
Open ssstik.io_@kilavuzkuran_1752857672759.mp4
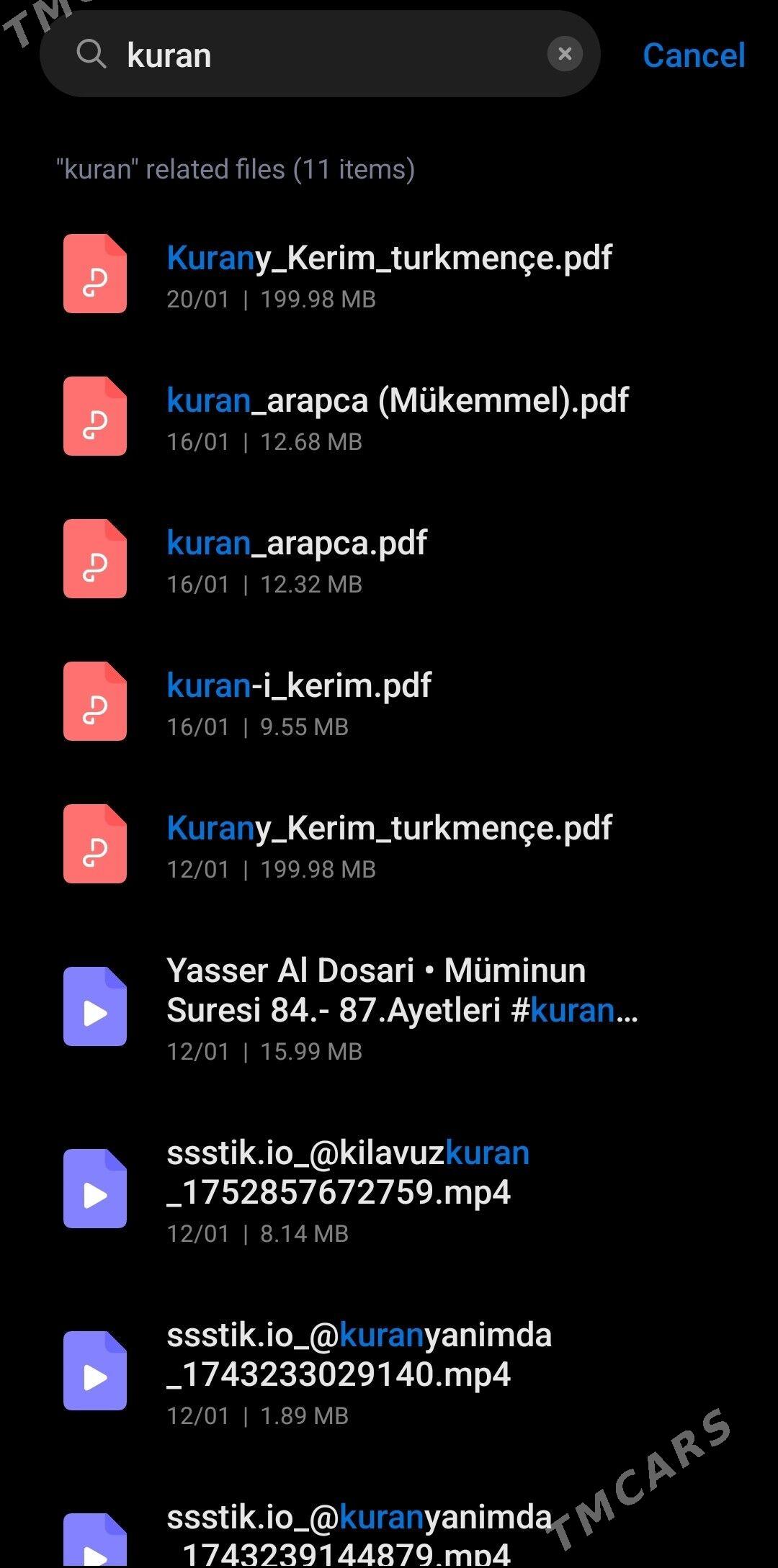click(x=346, y=1173)
